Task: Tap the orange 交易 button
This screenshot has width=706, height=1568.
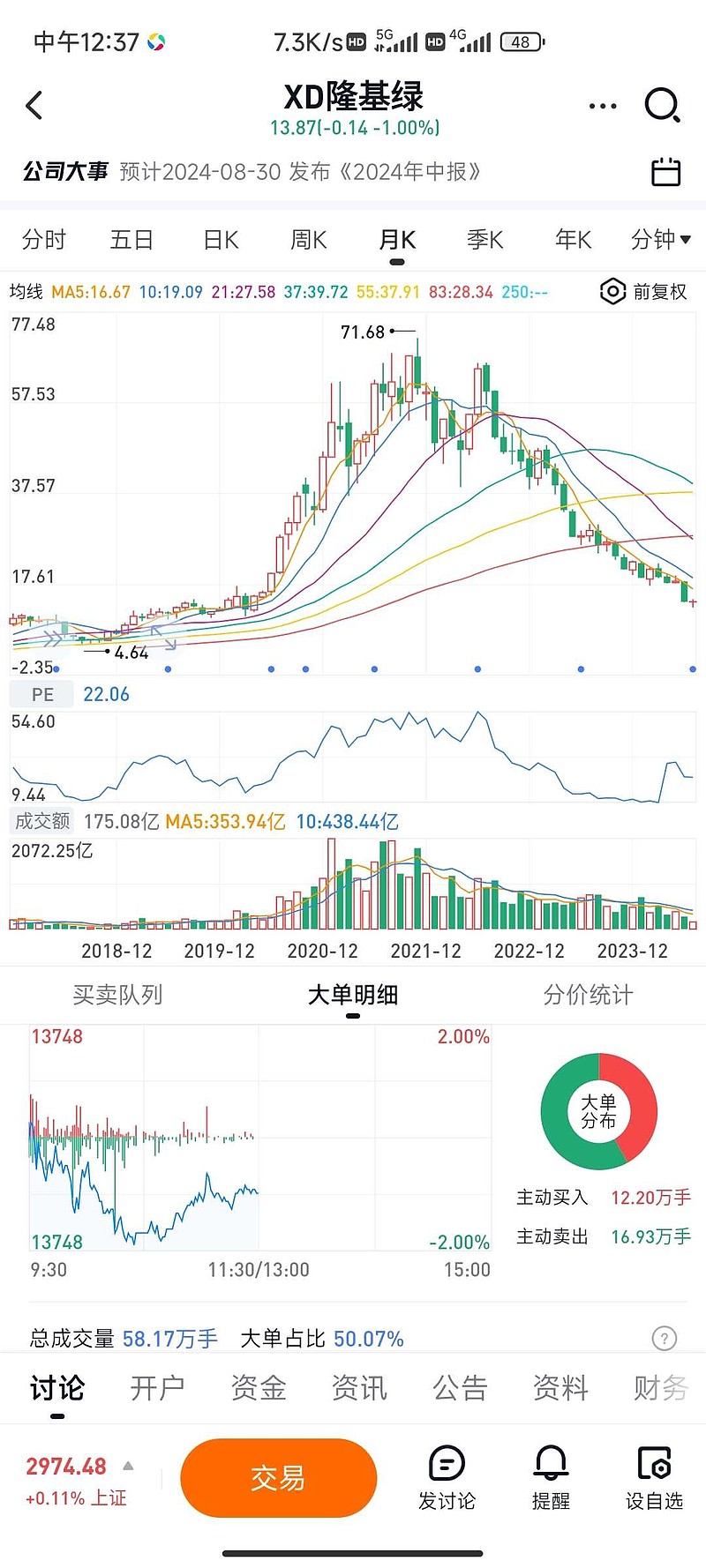Action: pos(279,1478)
